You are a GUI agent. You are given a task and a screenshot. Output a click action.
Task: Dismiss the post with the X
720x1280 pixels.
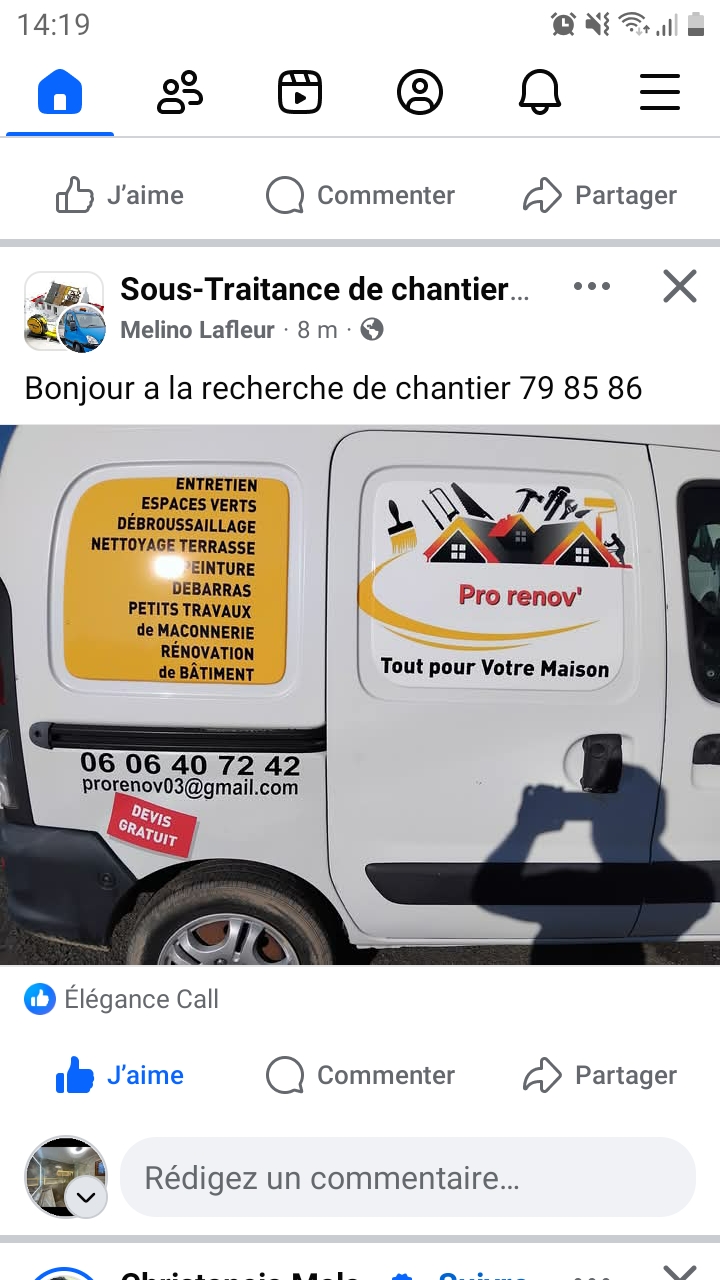click(x=679, y=286)
